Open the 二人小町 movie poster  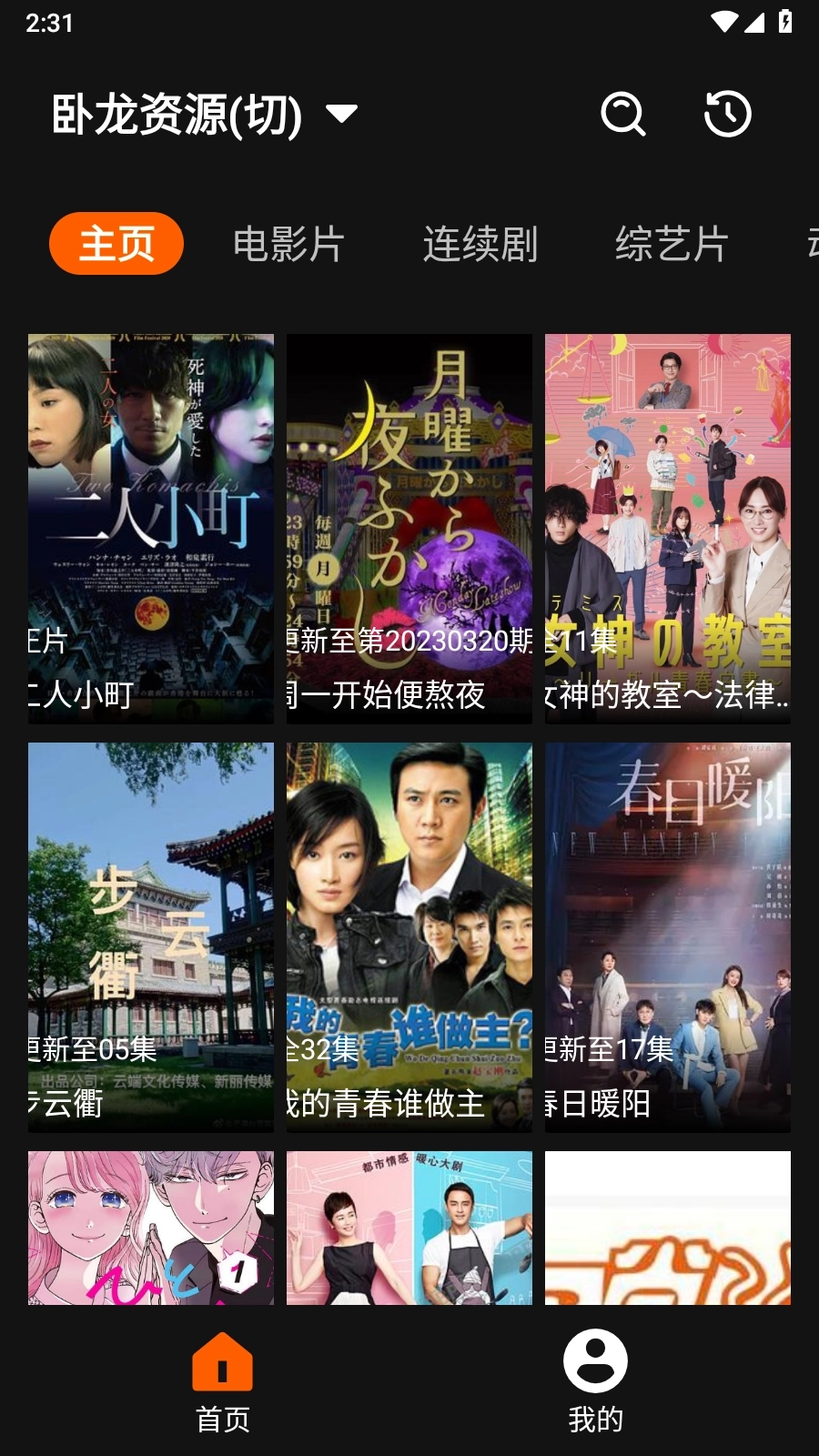click(151, 529)
